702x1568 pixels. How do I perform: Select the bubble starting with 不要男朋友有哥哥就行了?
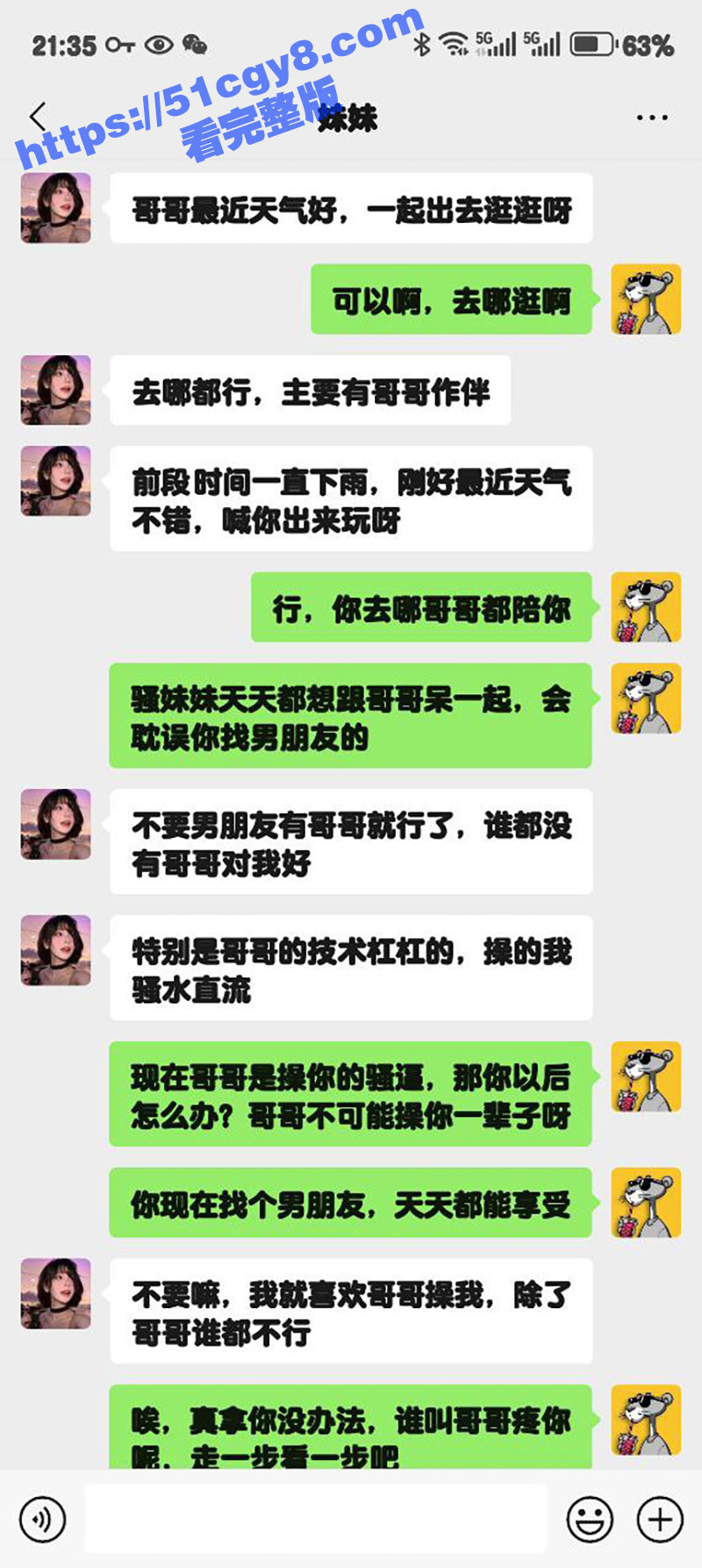coord(349,841)
